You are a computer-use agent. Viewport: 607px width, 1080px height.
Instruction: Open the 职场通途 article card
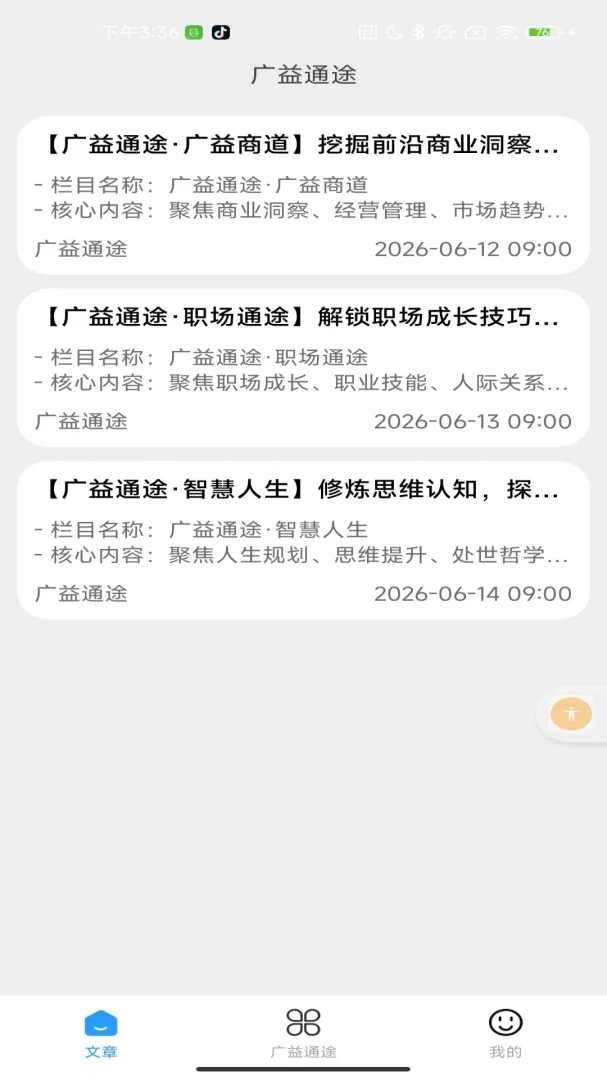click(x=303, y=368)
